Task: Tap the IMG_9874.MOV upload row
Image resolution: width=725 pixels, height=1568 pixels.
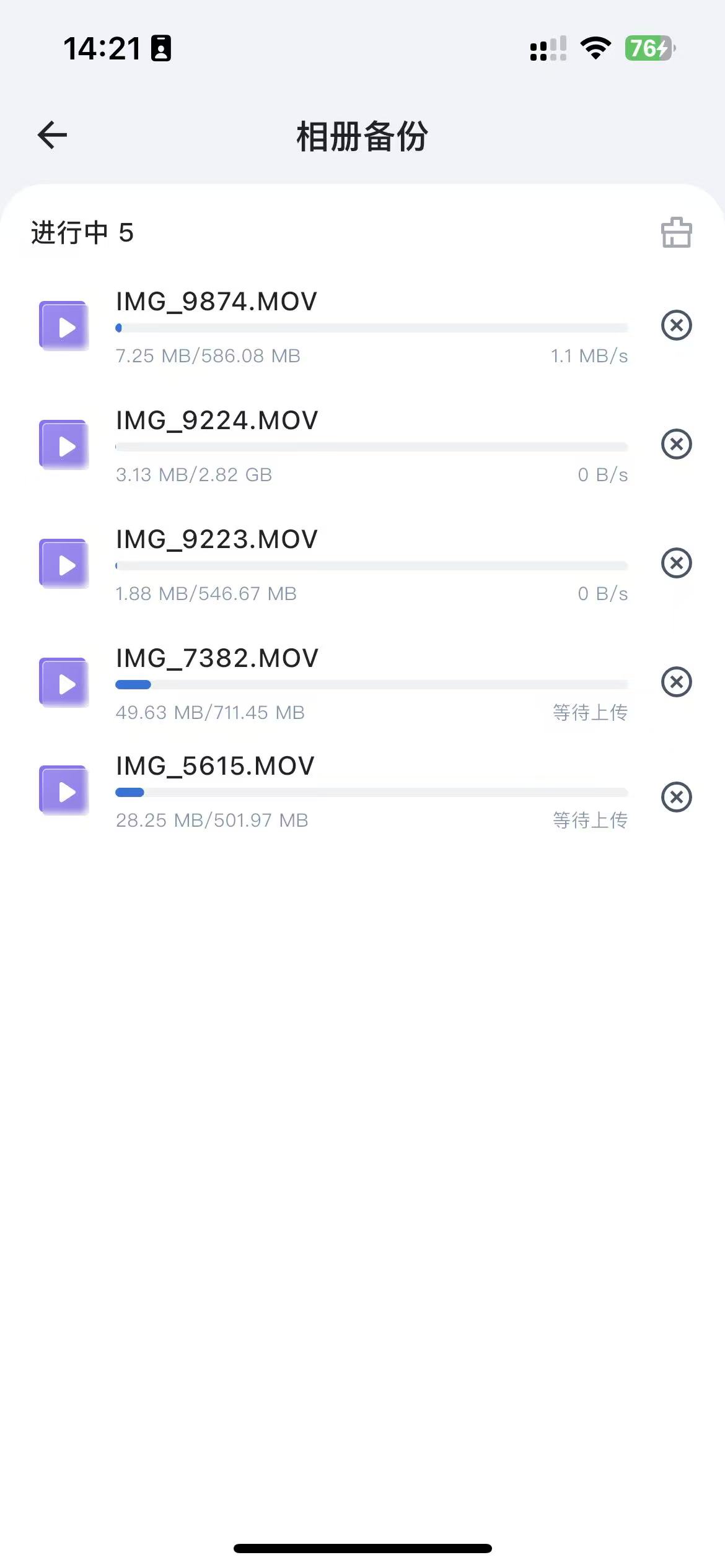Action: 347,327
